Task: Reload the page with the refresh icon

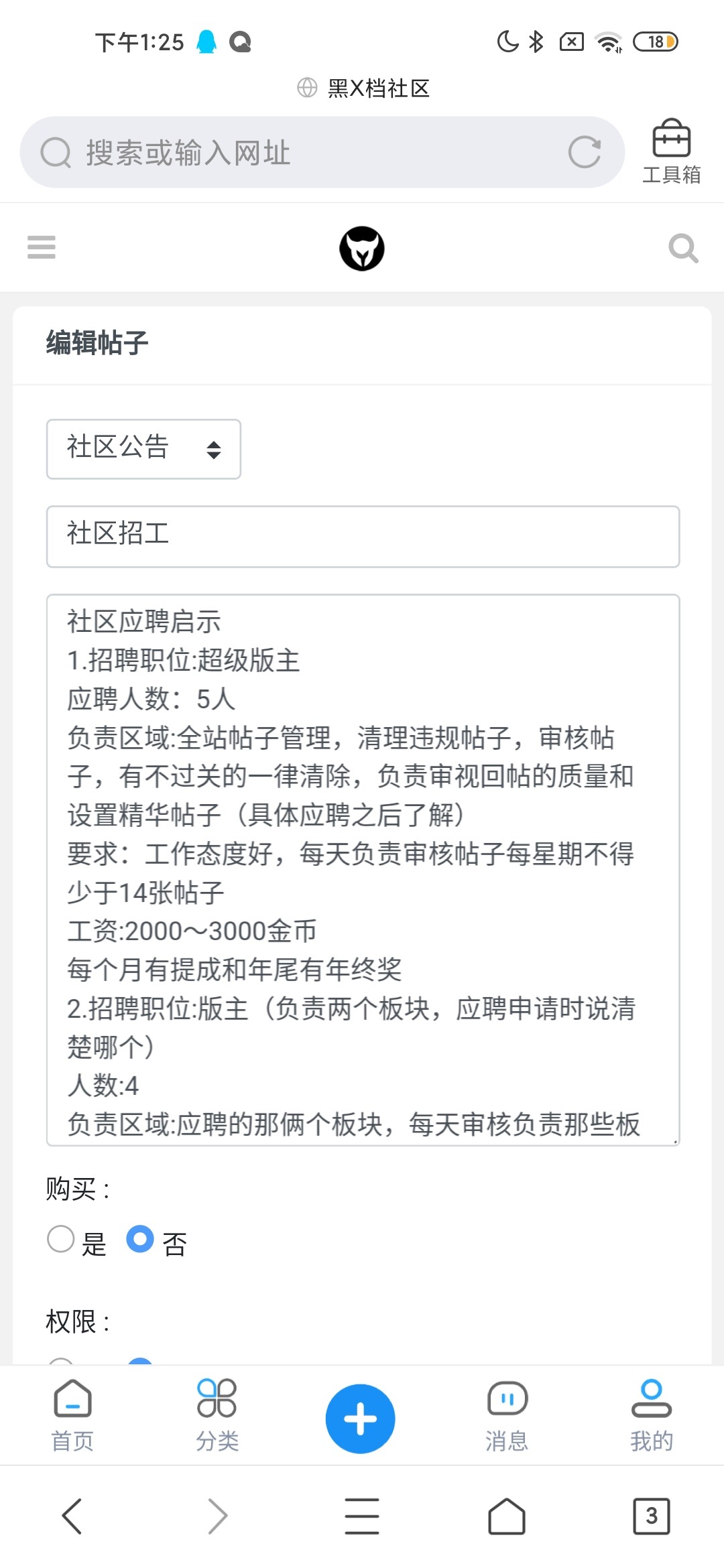Action: [x=584, y=152]
